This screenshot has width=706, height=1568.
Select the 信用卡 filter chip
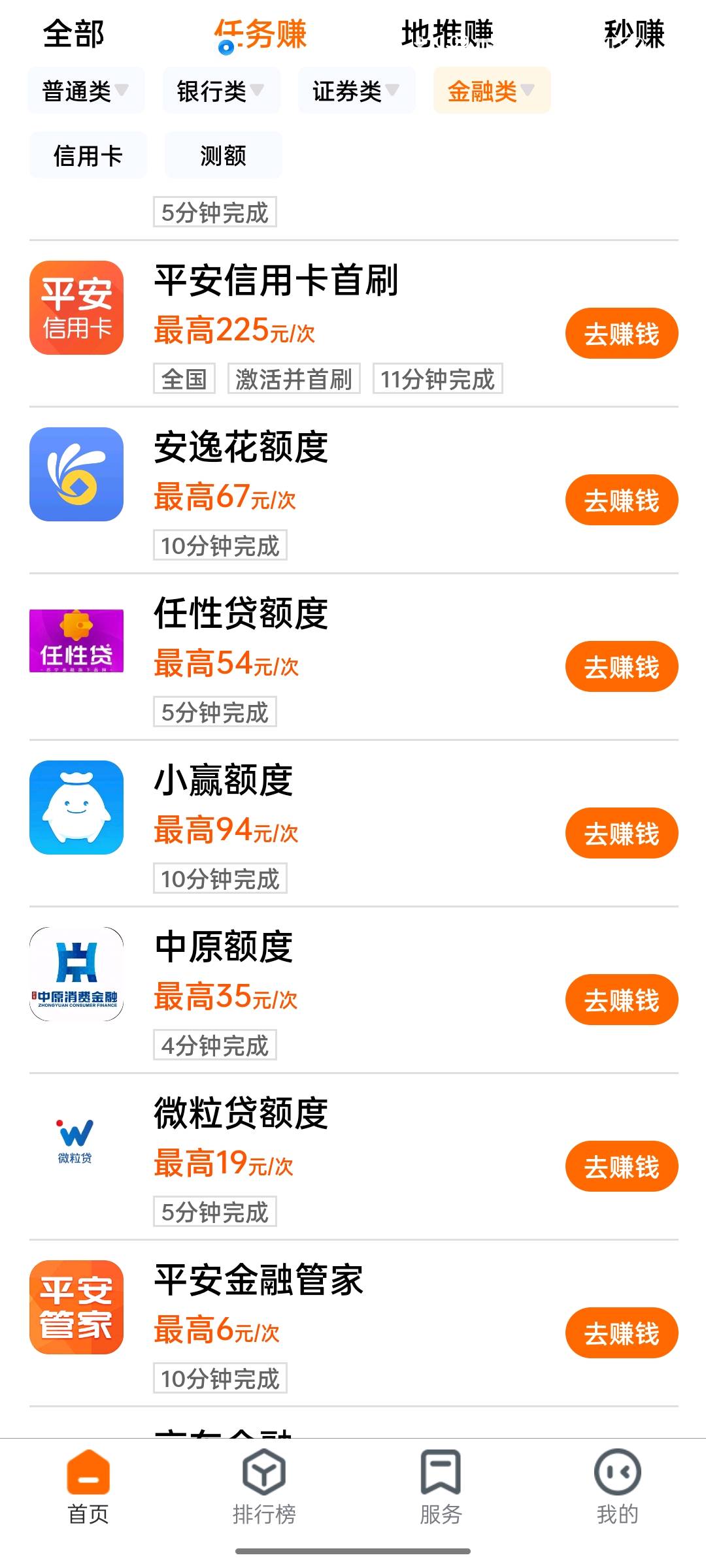point(88,155)
